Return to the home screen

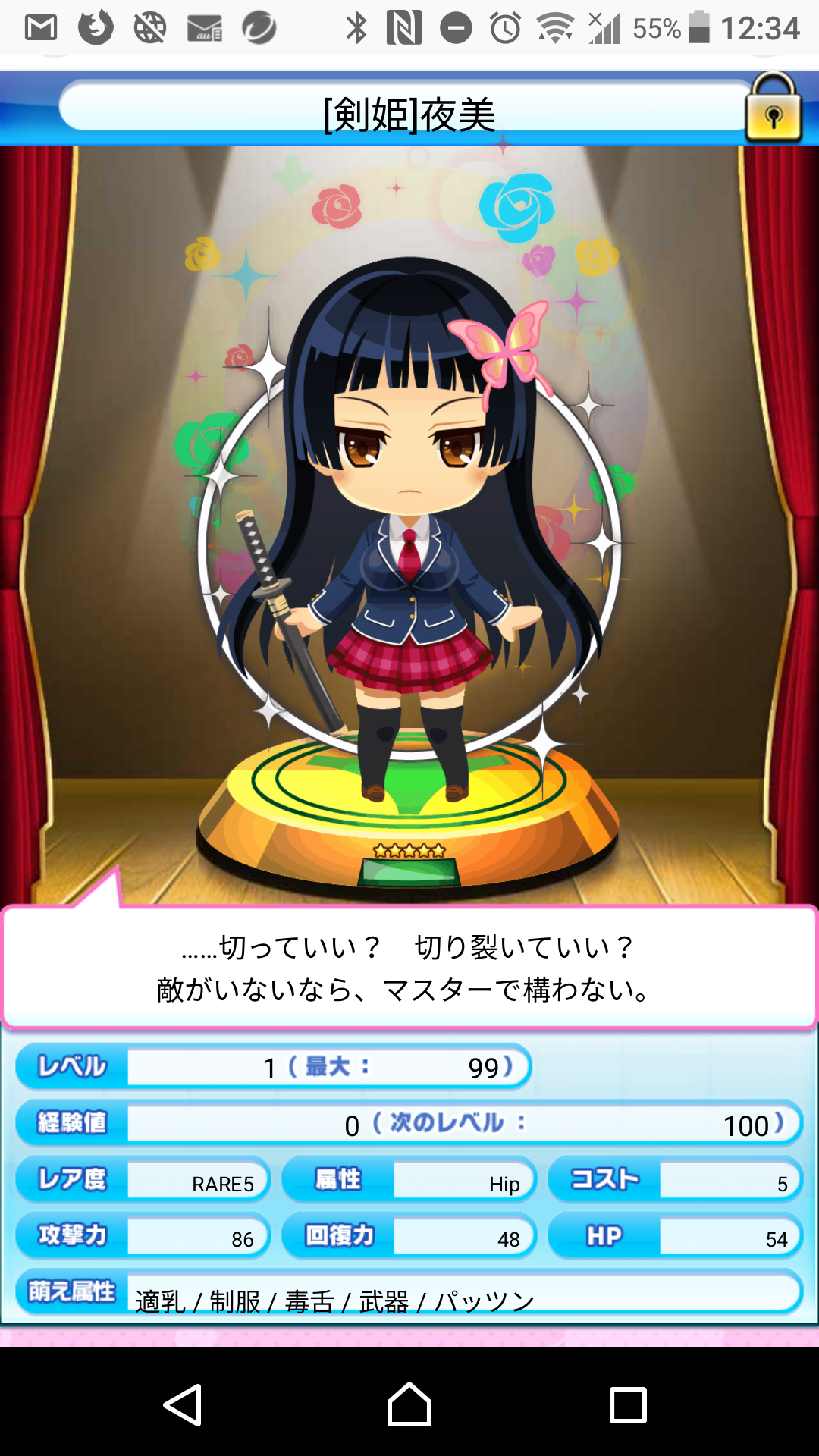click(x=409, y=1404)
